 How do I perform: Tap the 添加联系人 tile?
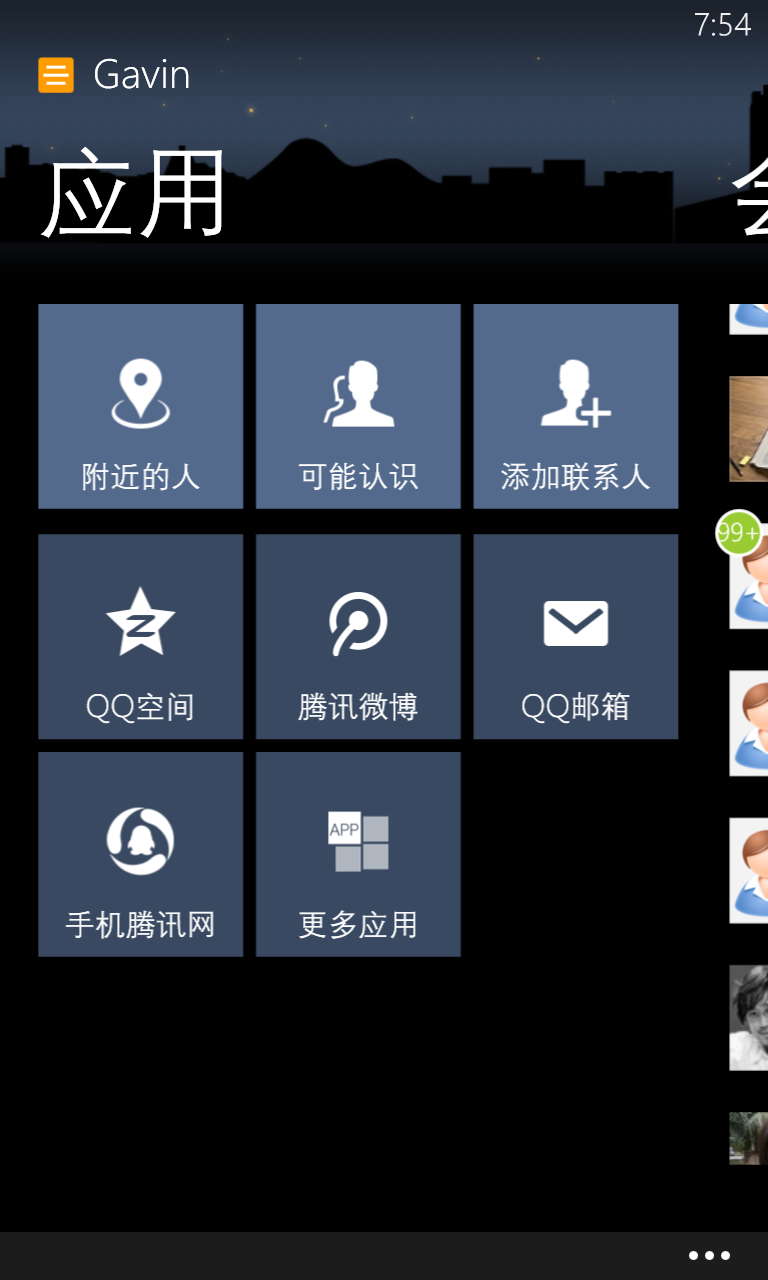tap(576, 406)
